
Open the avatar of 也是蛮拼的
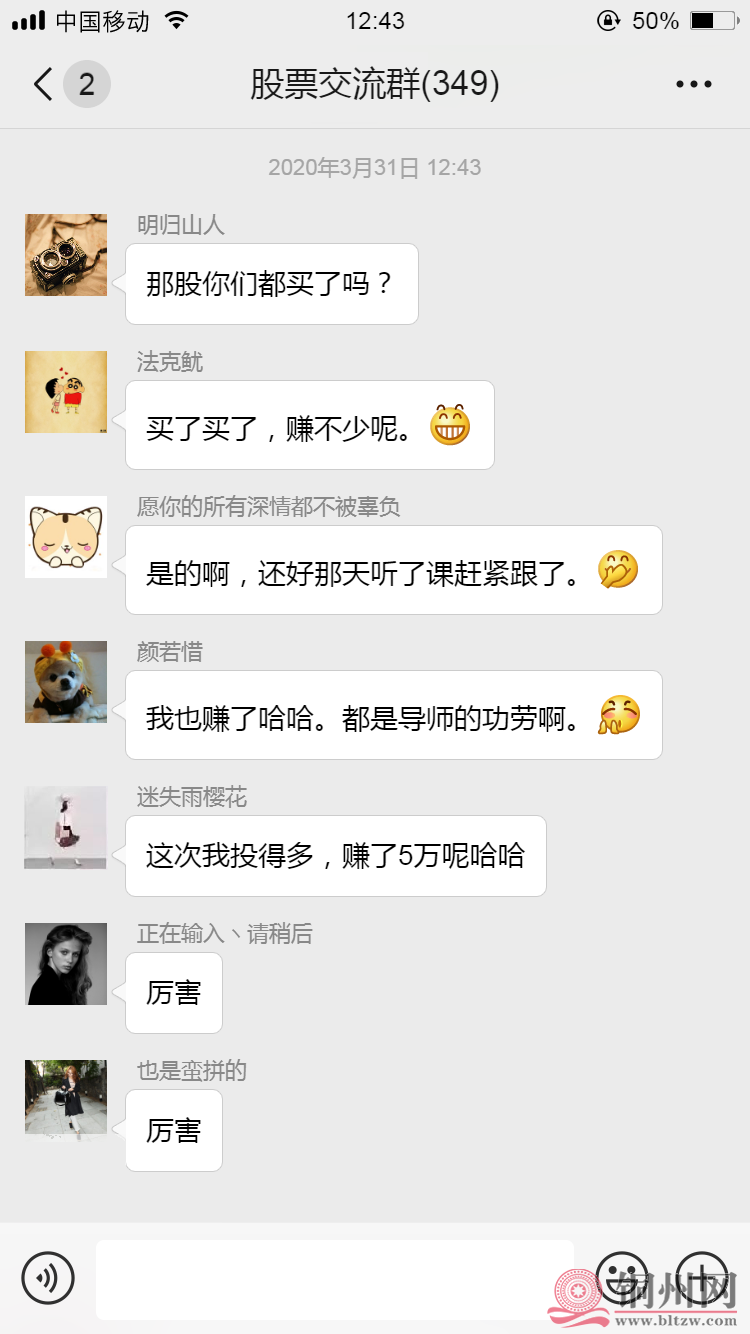click(66, 1101)
